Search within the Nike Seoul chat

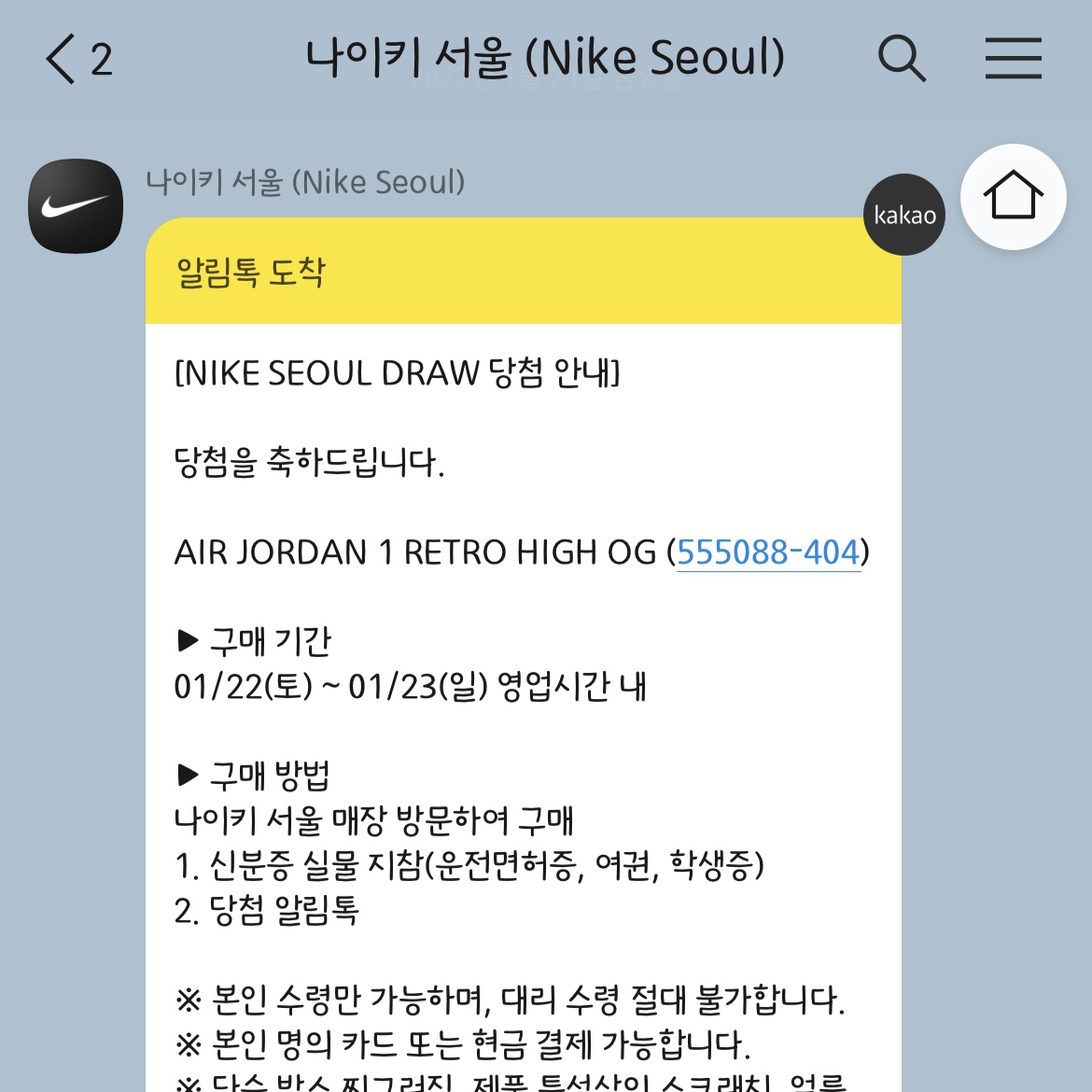(901, 60)
